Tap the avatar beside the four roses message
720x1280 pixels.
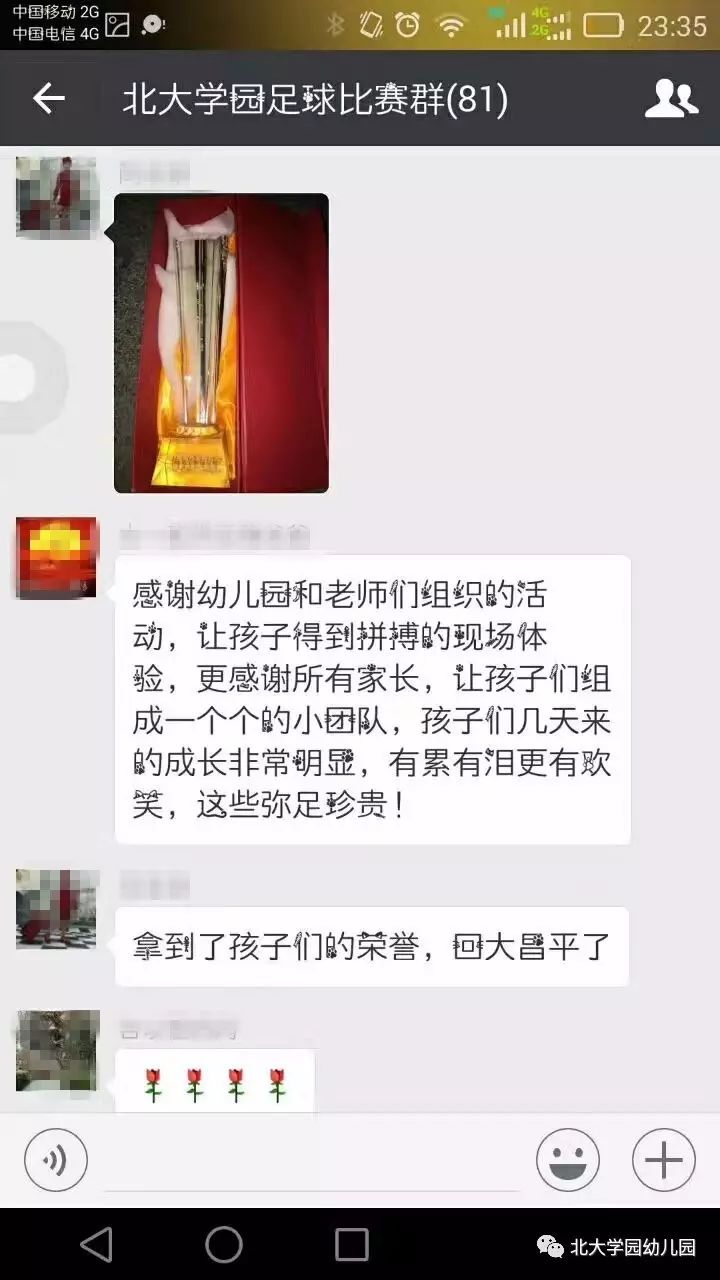(x=57, y=1050)
